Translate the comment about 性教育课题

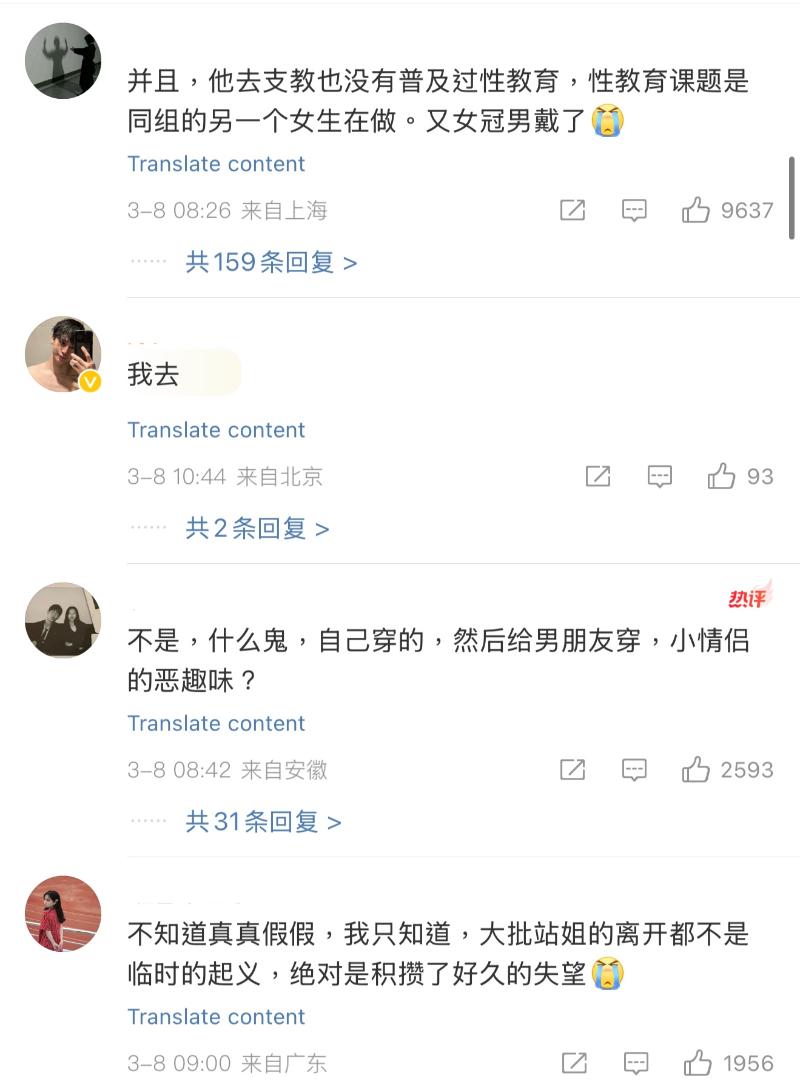(216, 164)
